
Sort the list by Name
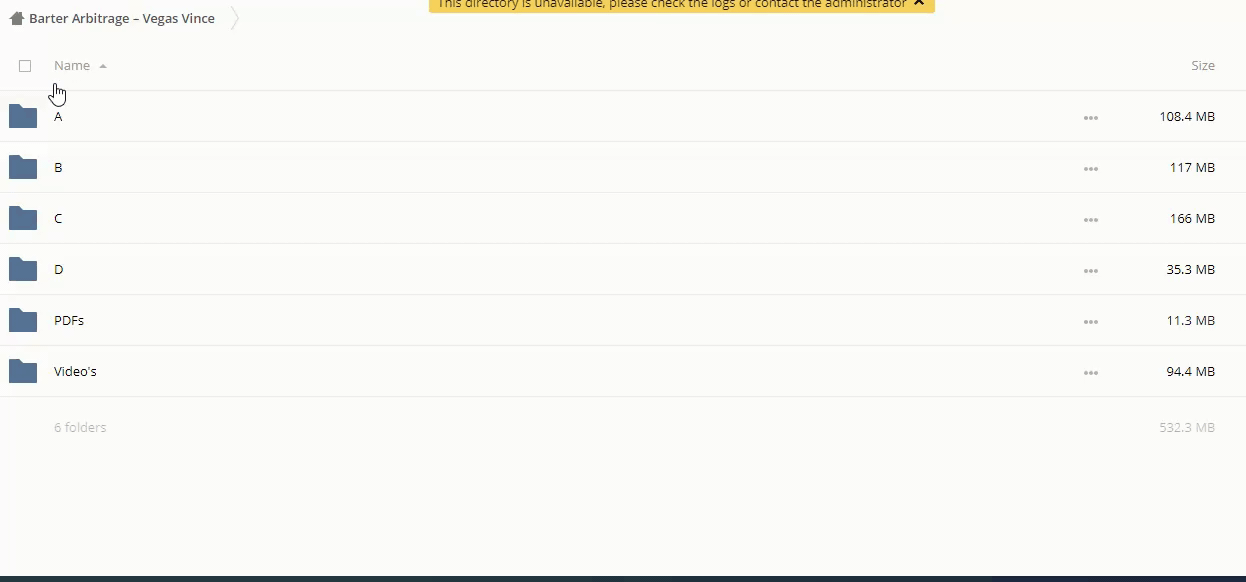[72, 66]
